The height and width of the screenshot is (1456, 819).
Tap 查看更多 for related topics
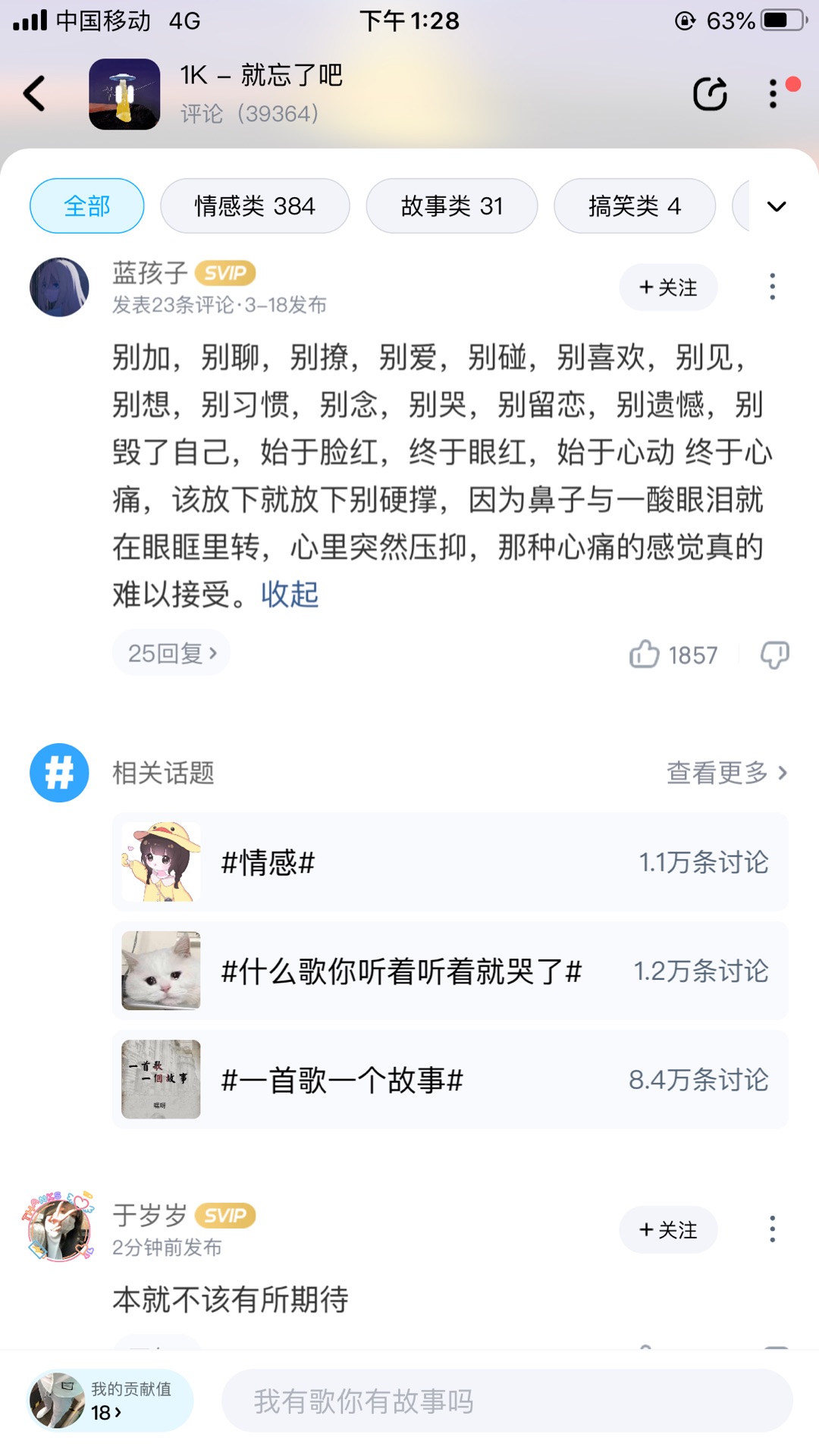coord(727,773)
